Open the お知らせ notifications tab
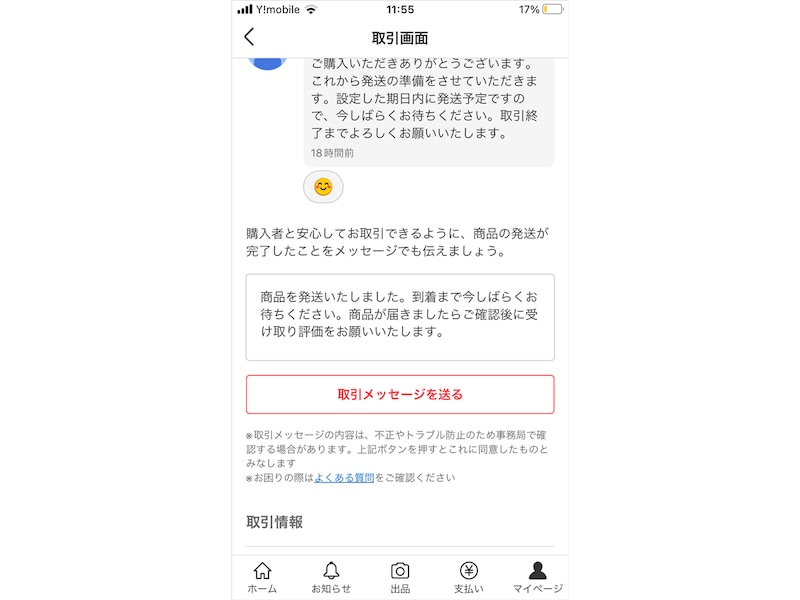Viewport: 800px width, 600px height. tap(331, 577)
